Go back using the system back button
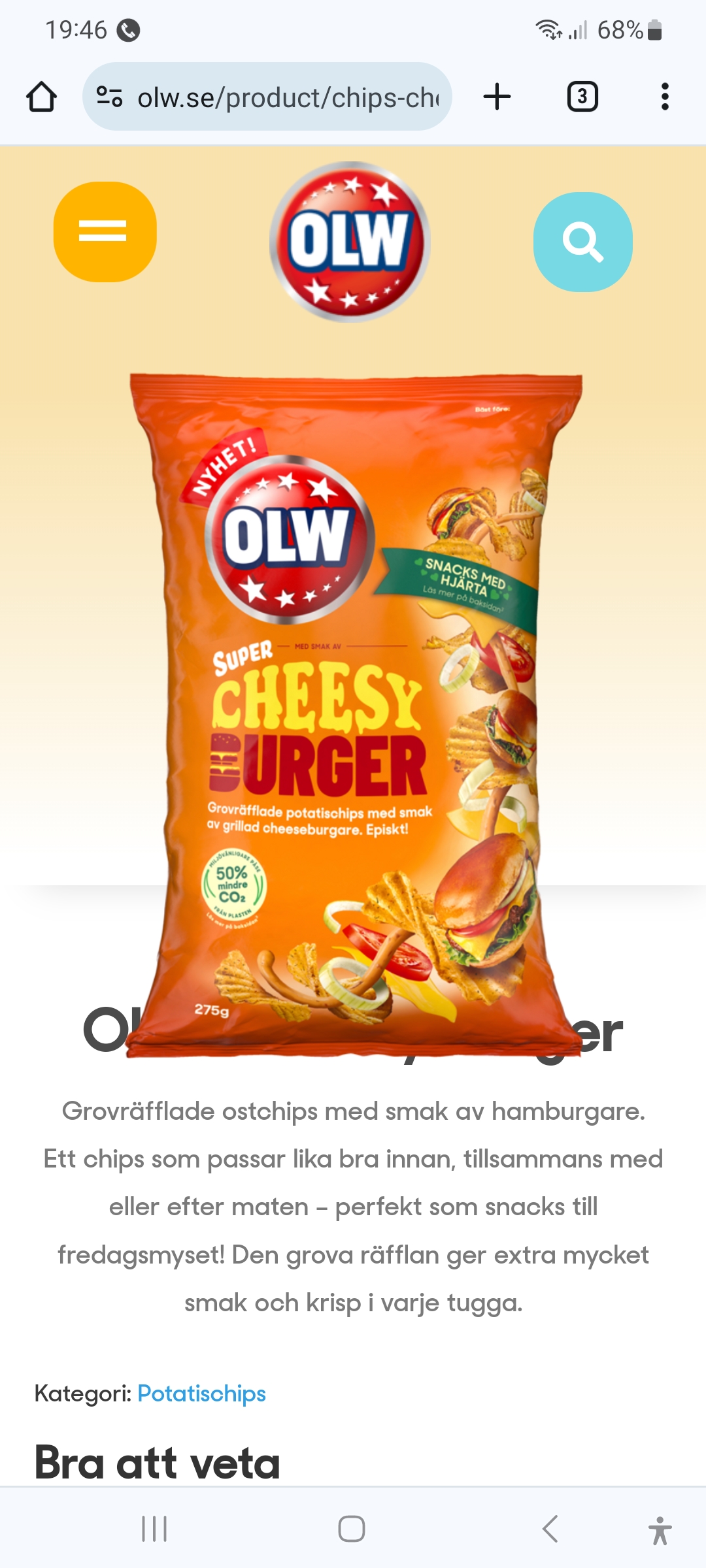The height and width of the screenshot is (1568, 706). pos(550,1529)
